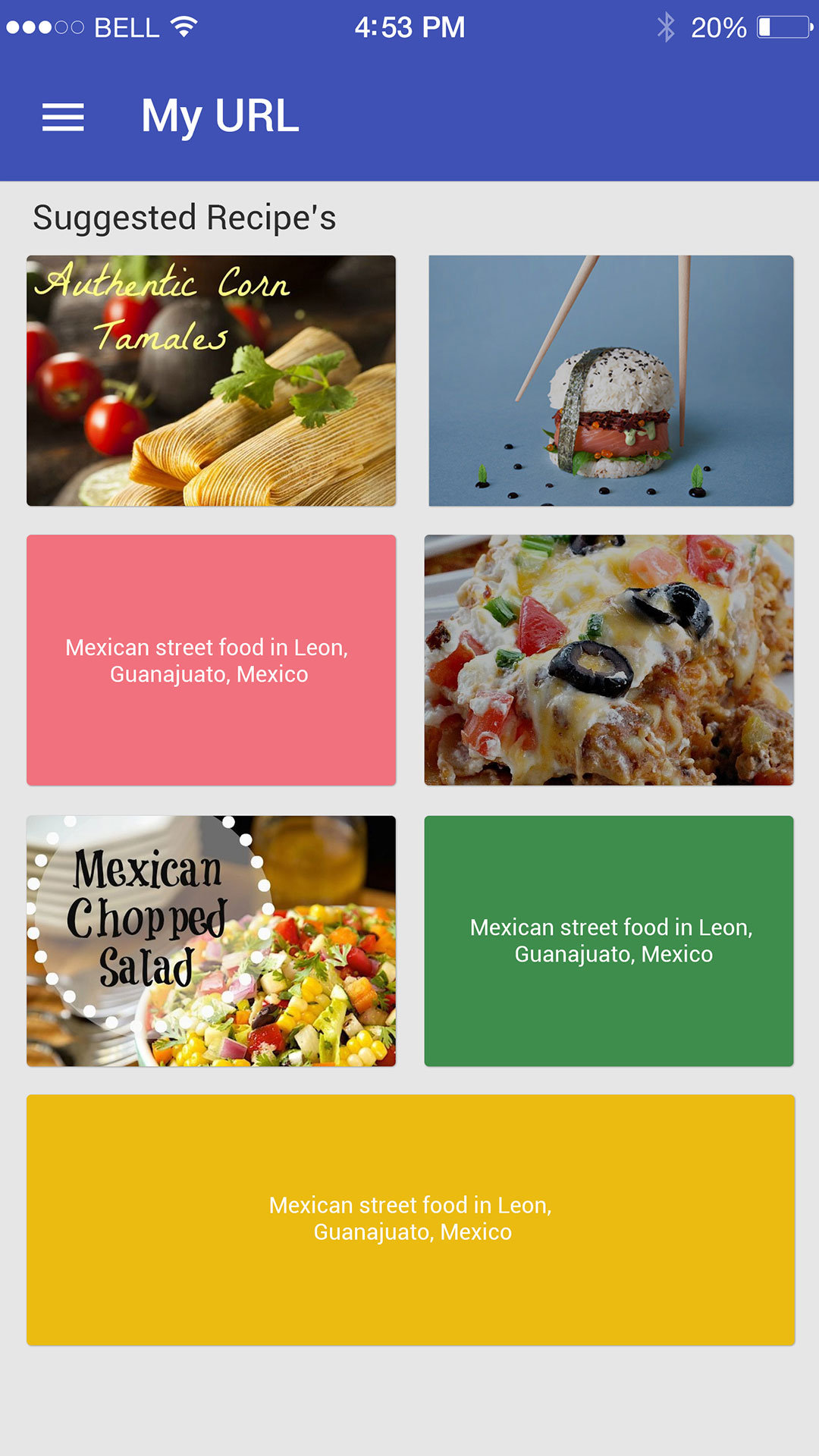819x1456 pixels.
Task: View the Mexican Chopped Salad recipe
Action: point(211,941)
